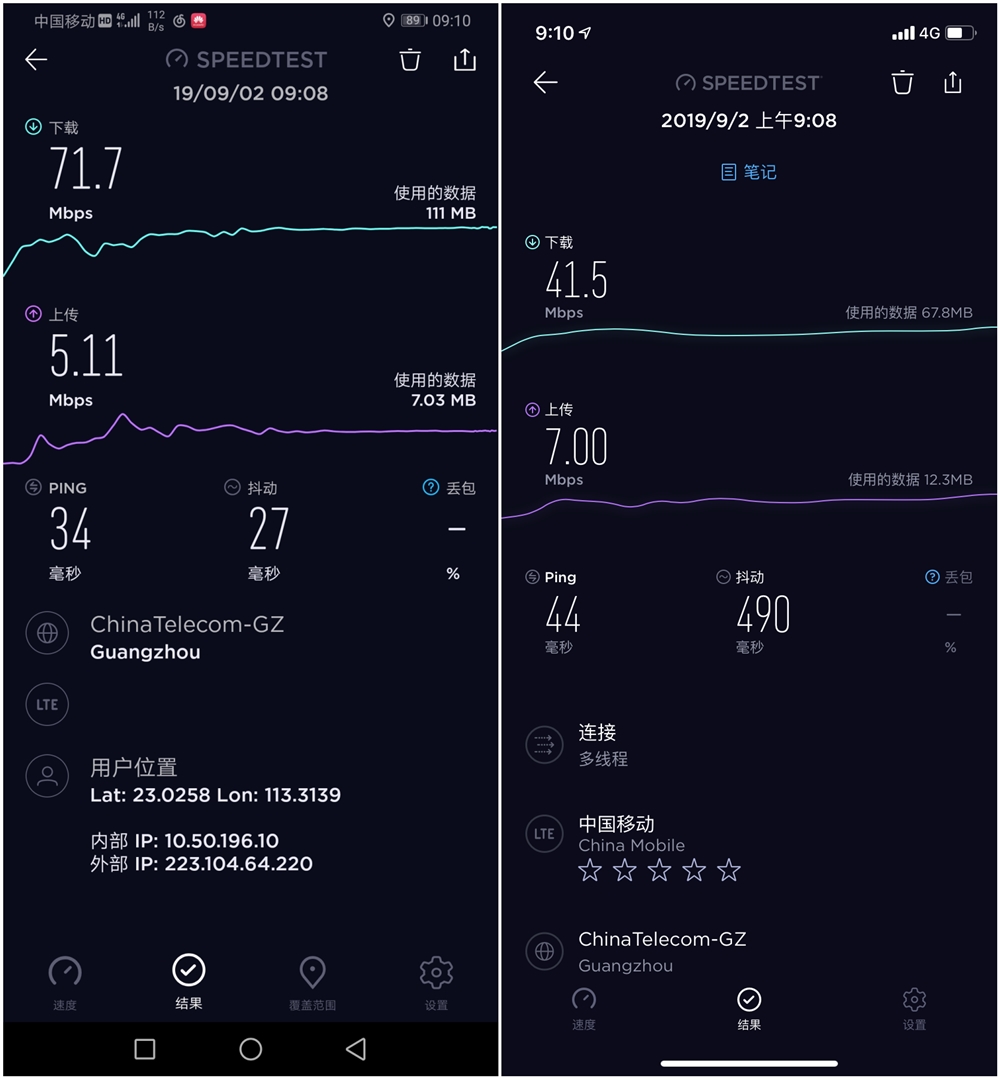Tap the share icon on the right Speedtest screen
The width and height of the screenshot is (1000, 1079).
pyautogui.click(x=952, y=83)
